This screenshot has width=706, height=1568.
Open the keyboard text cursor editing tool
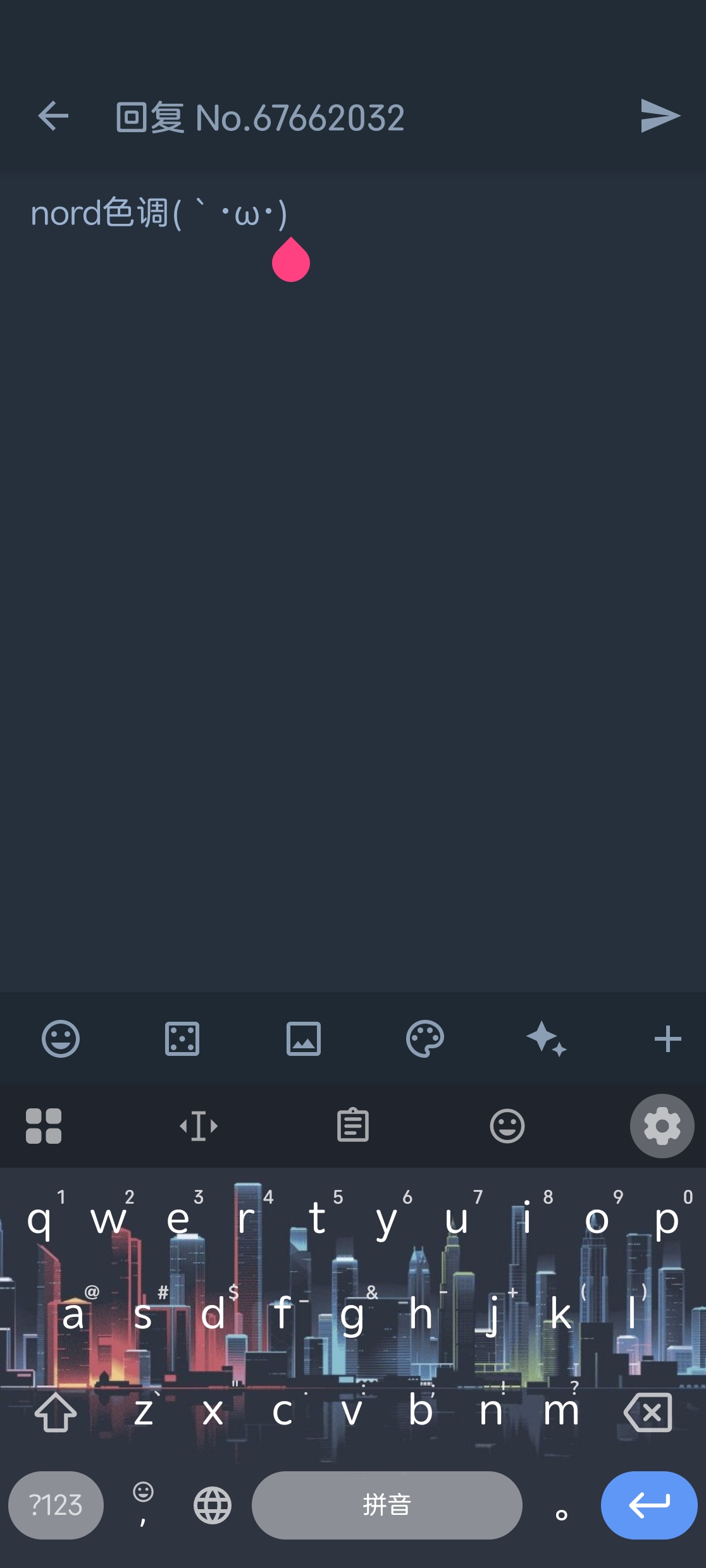199,1126
